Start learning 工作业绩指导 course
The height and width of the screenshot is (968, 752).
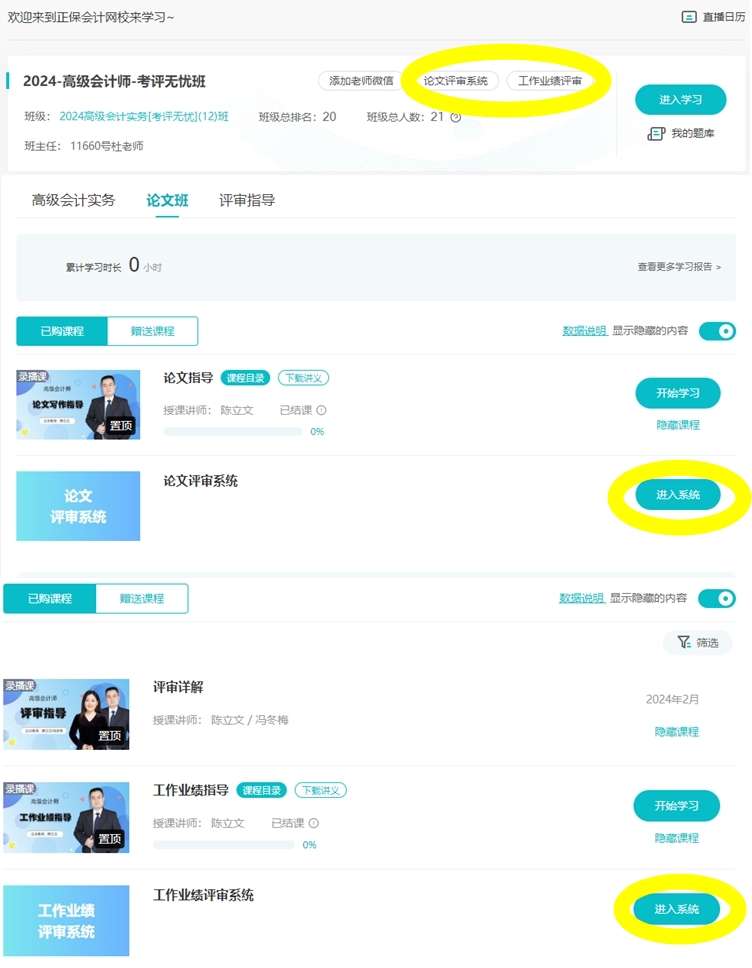tap(676, 806)
